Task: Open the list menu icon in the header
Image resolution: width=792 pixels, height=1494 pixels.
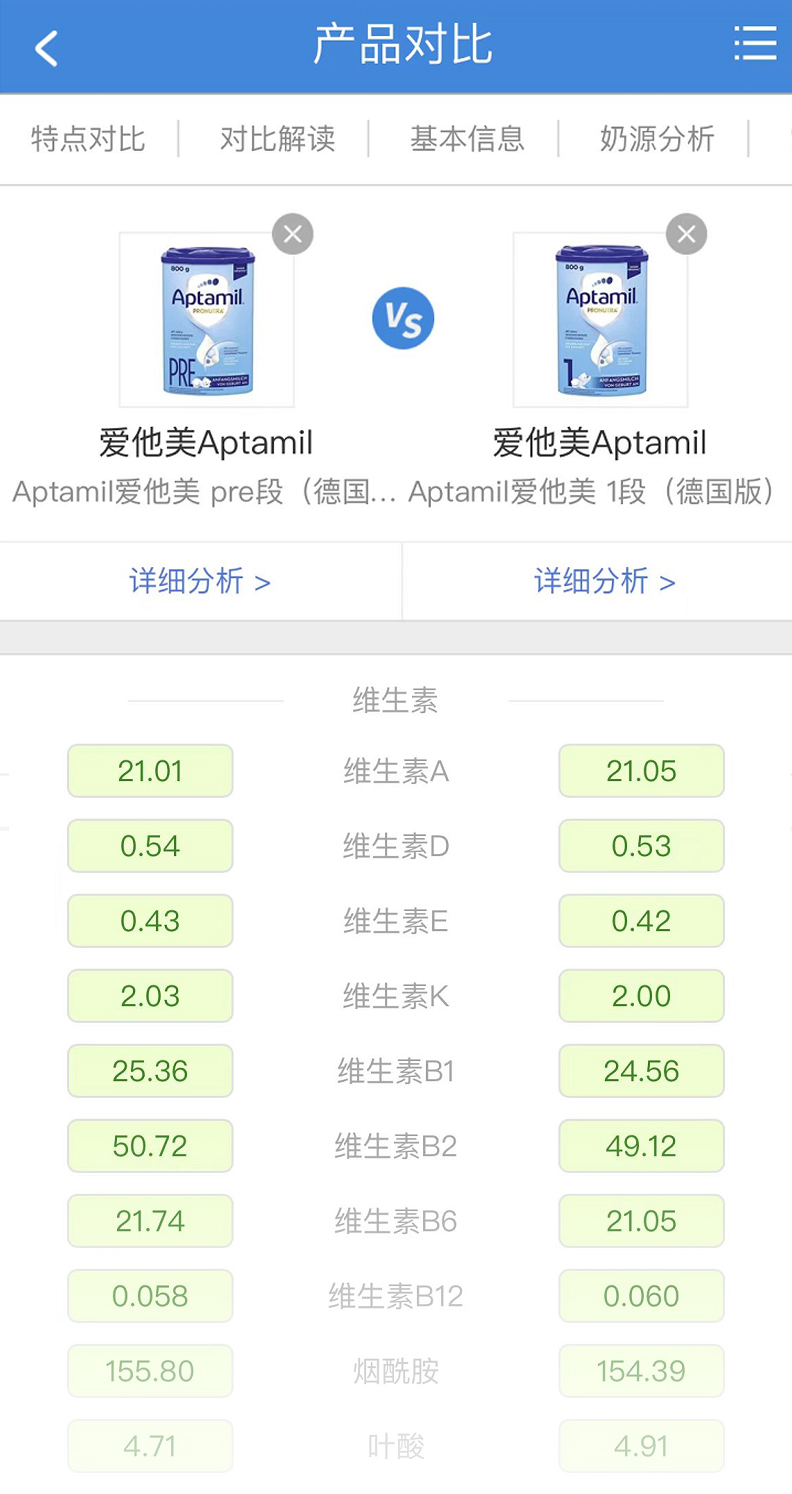Action: (755, 44)
